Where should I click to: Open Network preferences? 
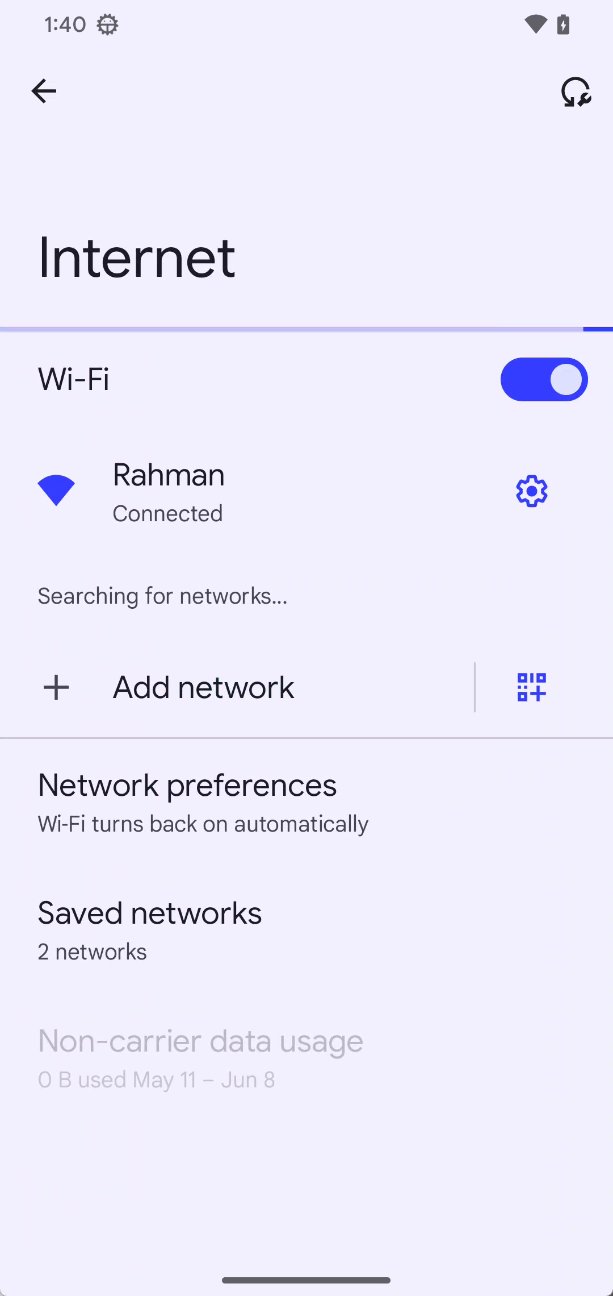tap(306, 803)
